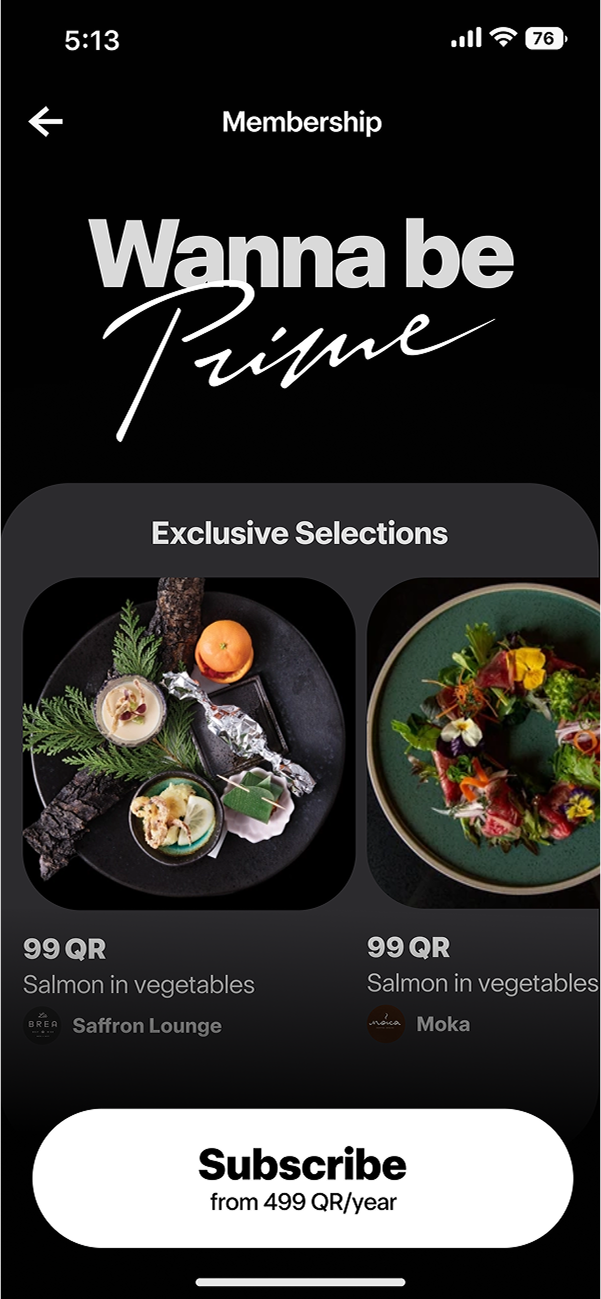Viewport: 601px width, 1299px height.
Task: Go back from the Membership screen
Action: pyautogui.click(x=46, y=122)
